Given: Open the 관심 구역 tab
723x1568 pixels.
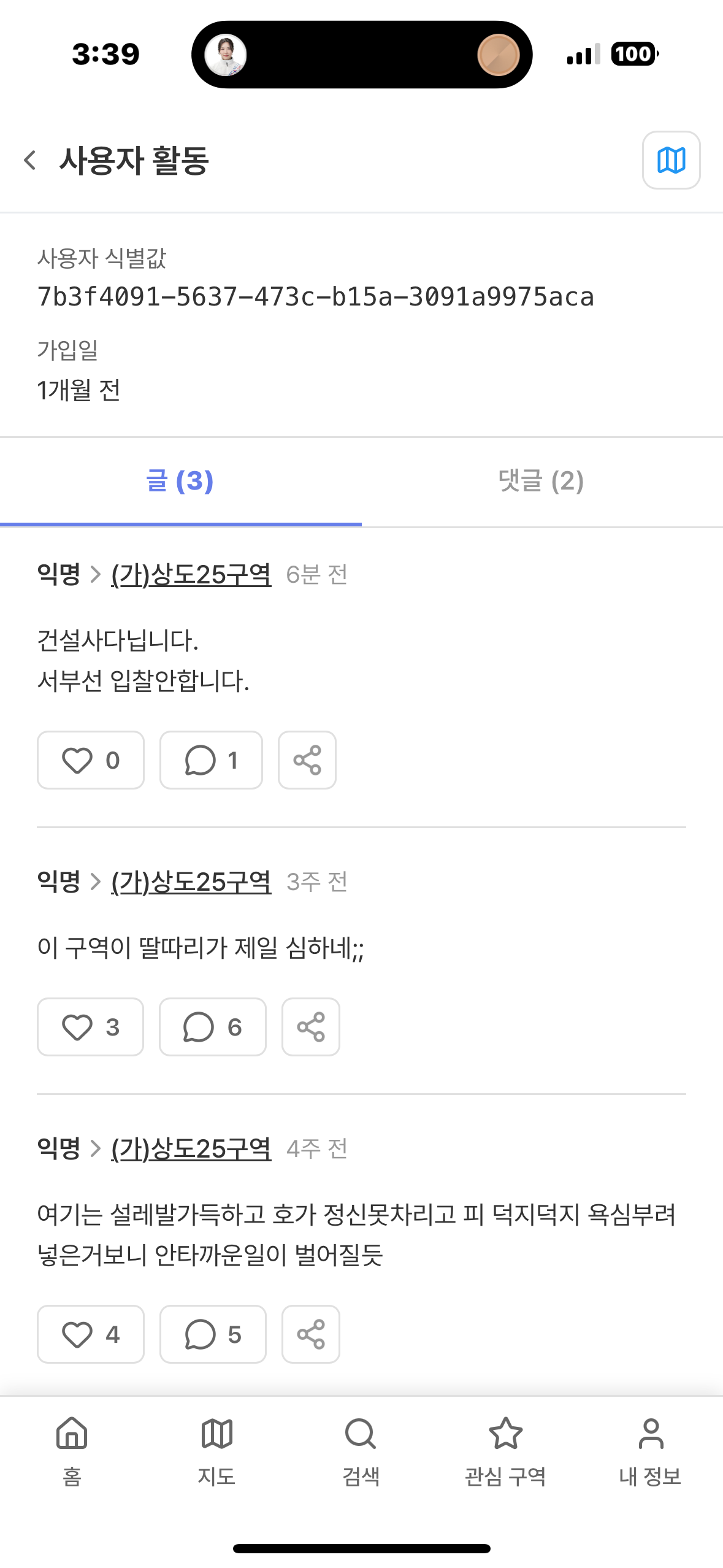Looking at the screenshot, I should [x=505, y=1450].
